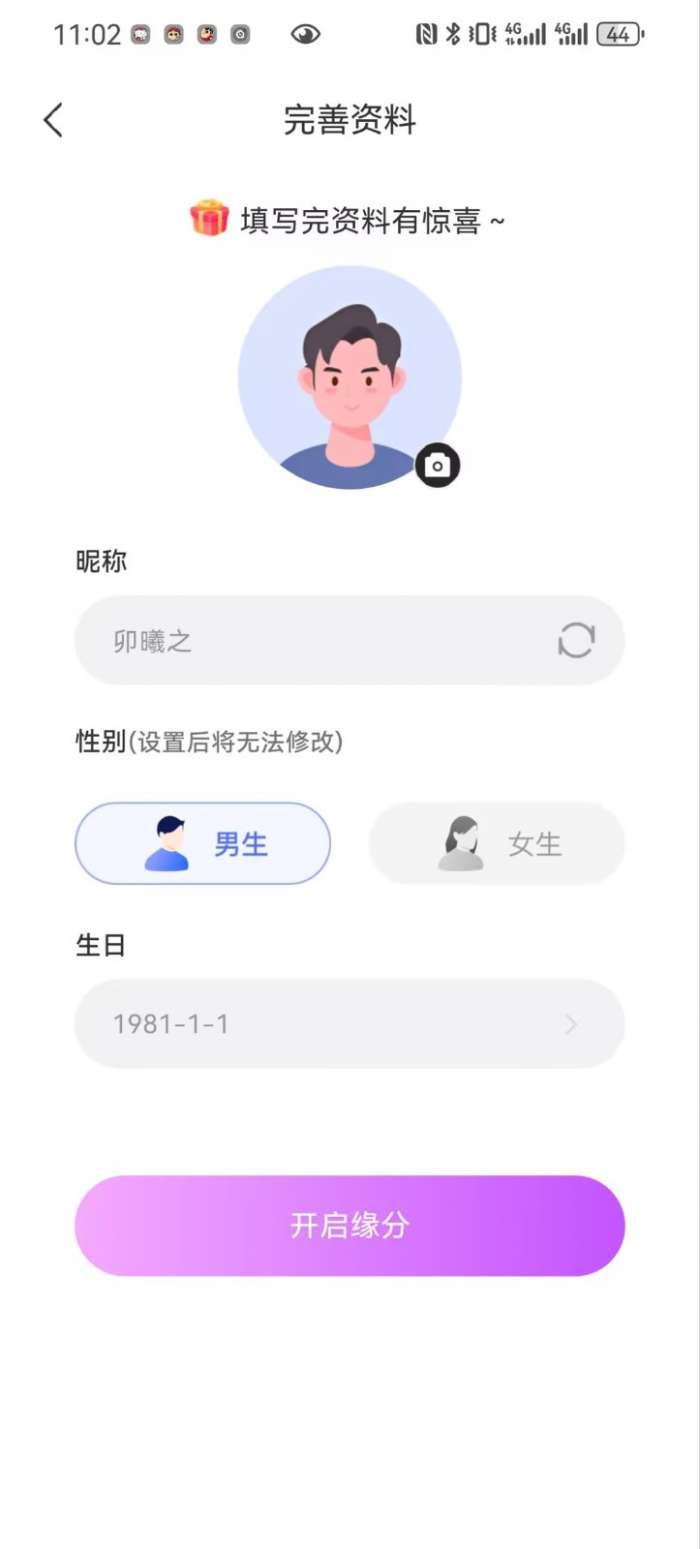Choose 女生 as gender
Viewport: 700px width, 1549px height.
pos(497,843)
